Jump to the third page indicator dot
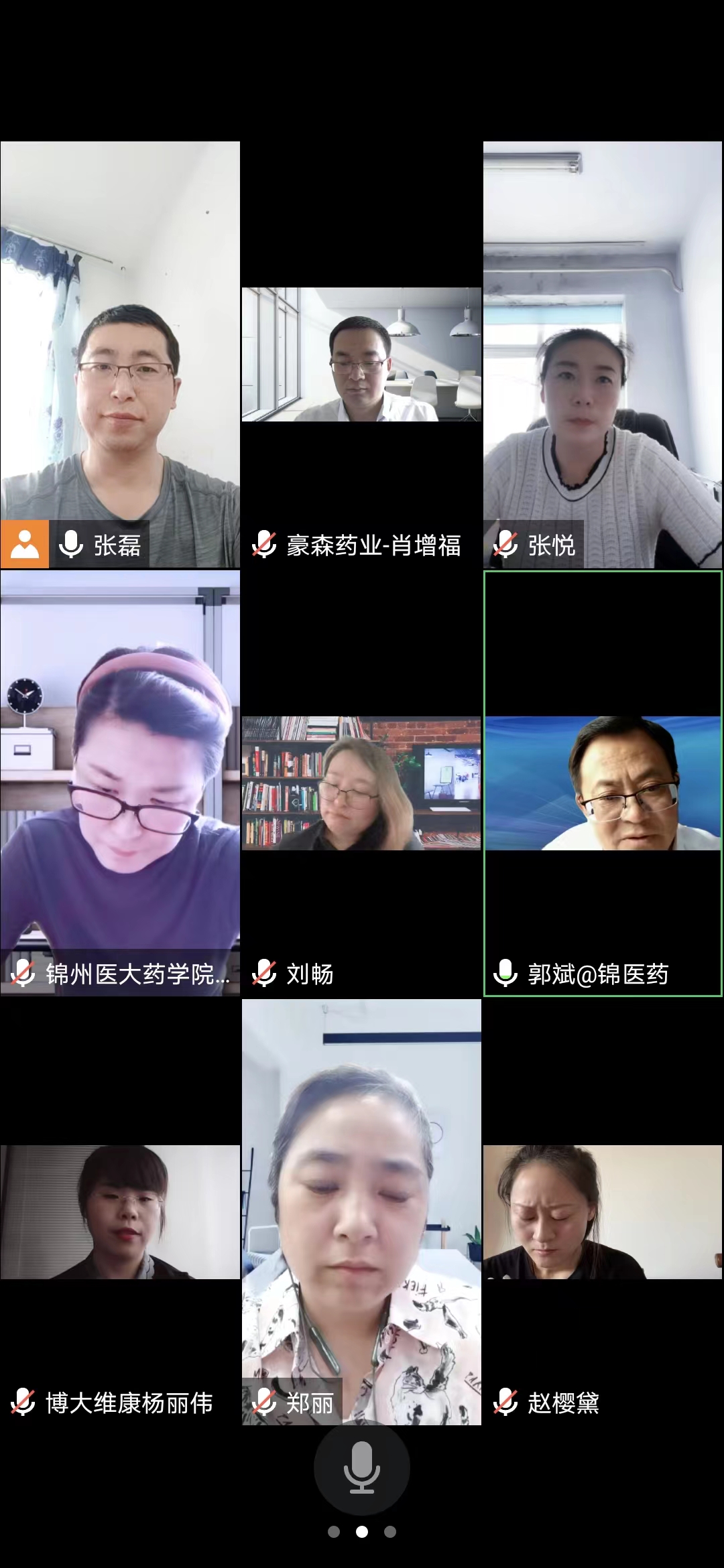This screenshot has width=724, height=1568. 390,1532
